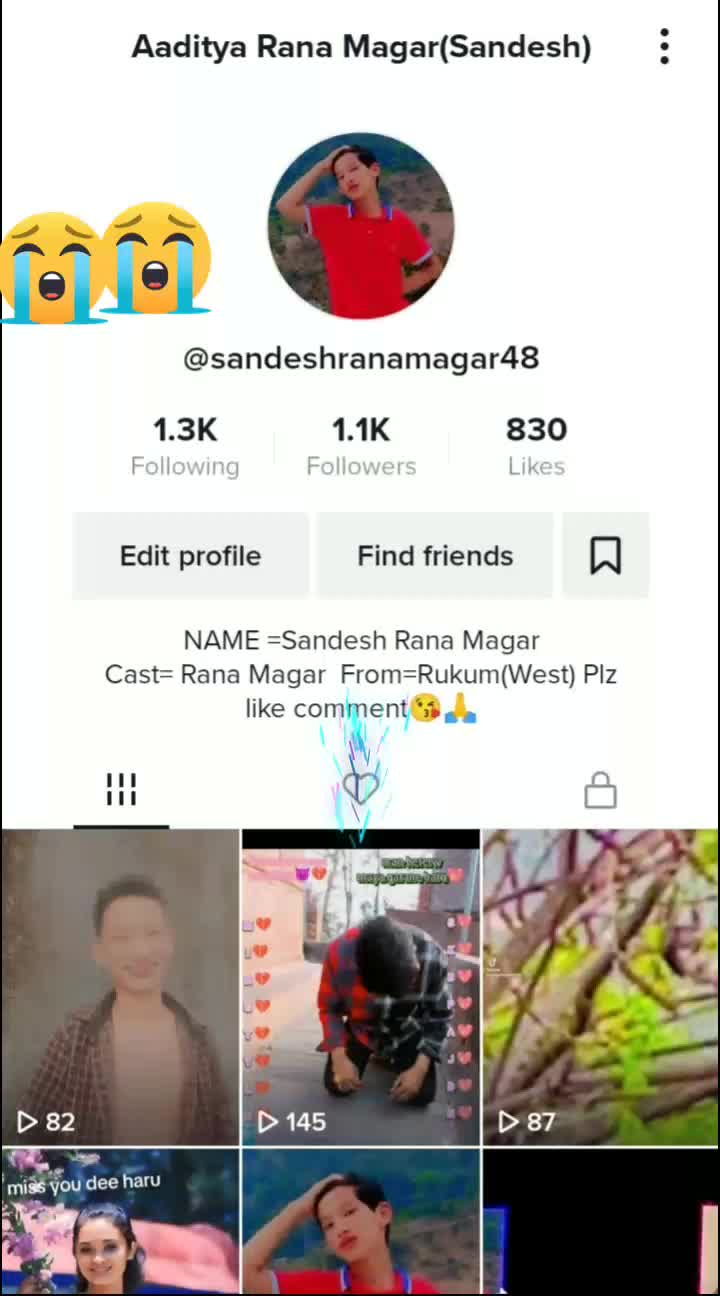
Task: View the profile picture
Action: [x=361, y=226]
